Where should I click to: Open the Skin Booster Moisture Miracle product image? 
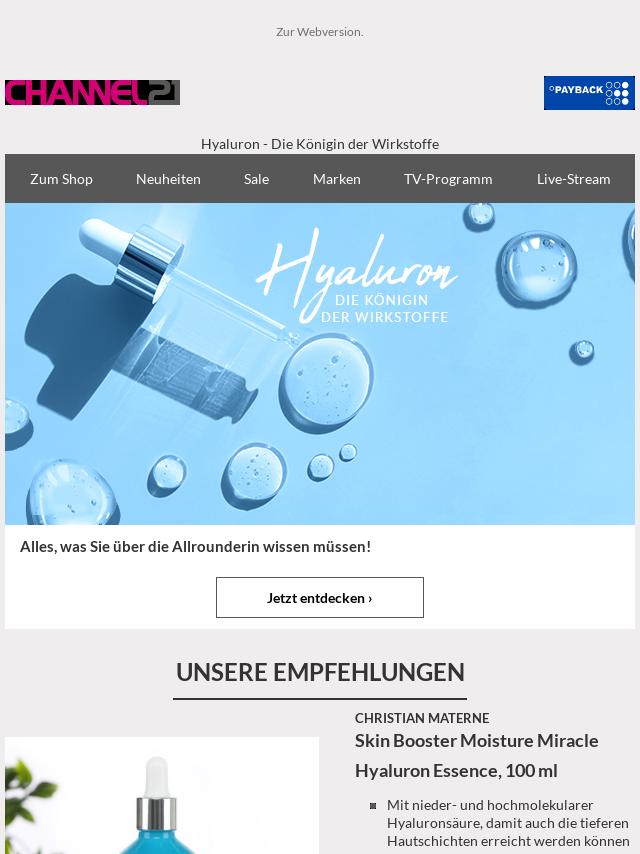(161, 796)
